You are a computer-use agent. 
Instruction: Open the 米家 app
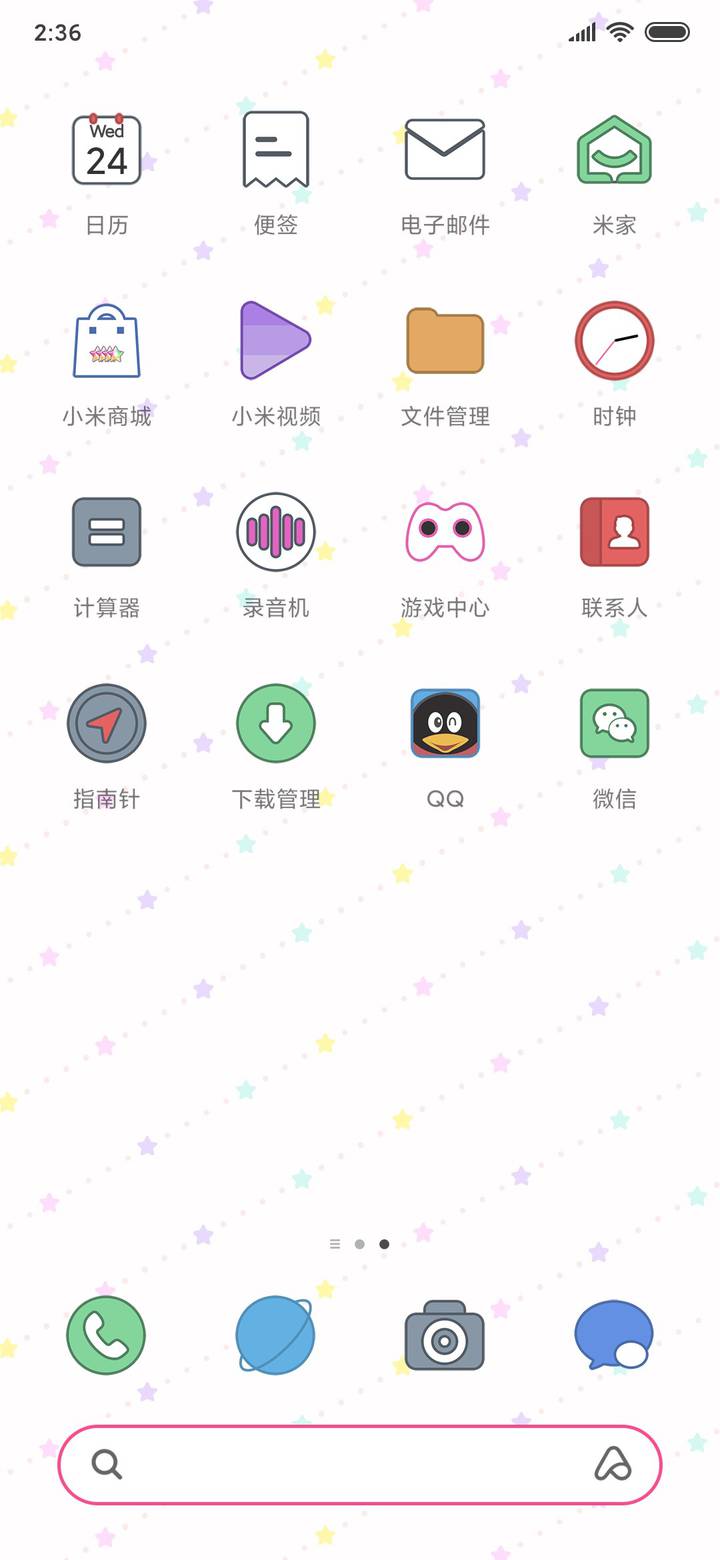pyautogui.click(x=614, y=150)
